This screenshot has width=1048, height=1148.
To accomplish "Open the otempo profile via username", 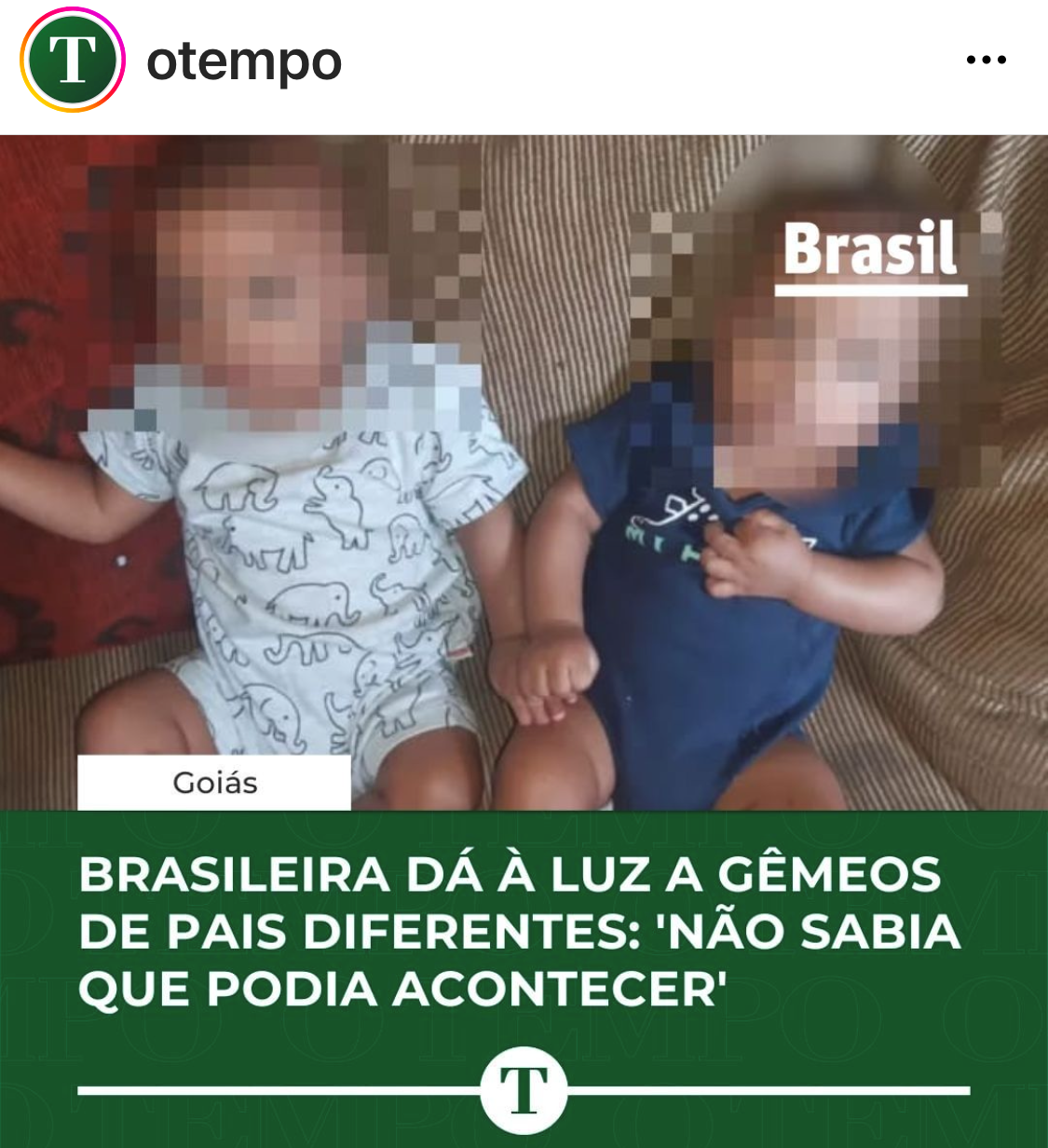I will pyautogui.click(x=244, y=62).
